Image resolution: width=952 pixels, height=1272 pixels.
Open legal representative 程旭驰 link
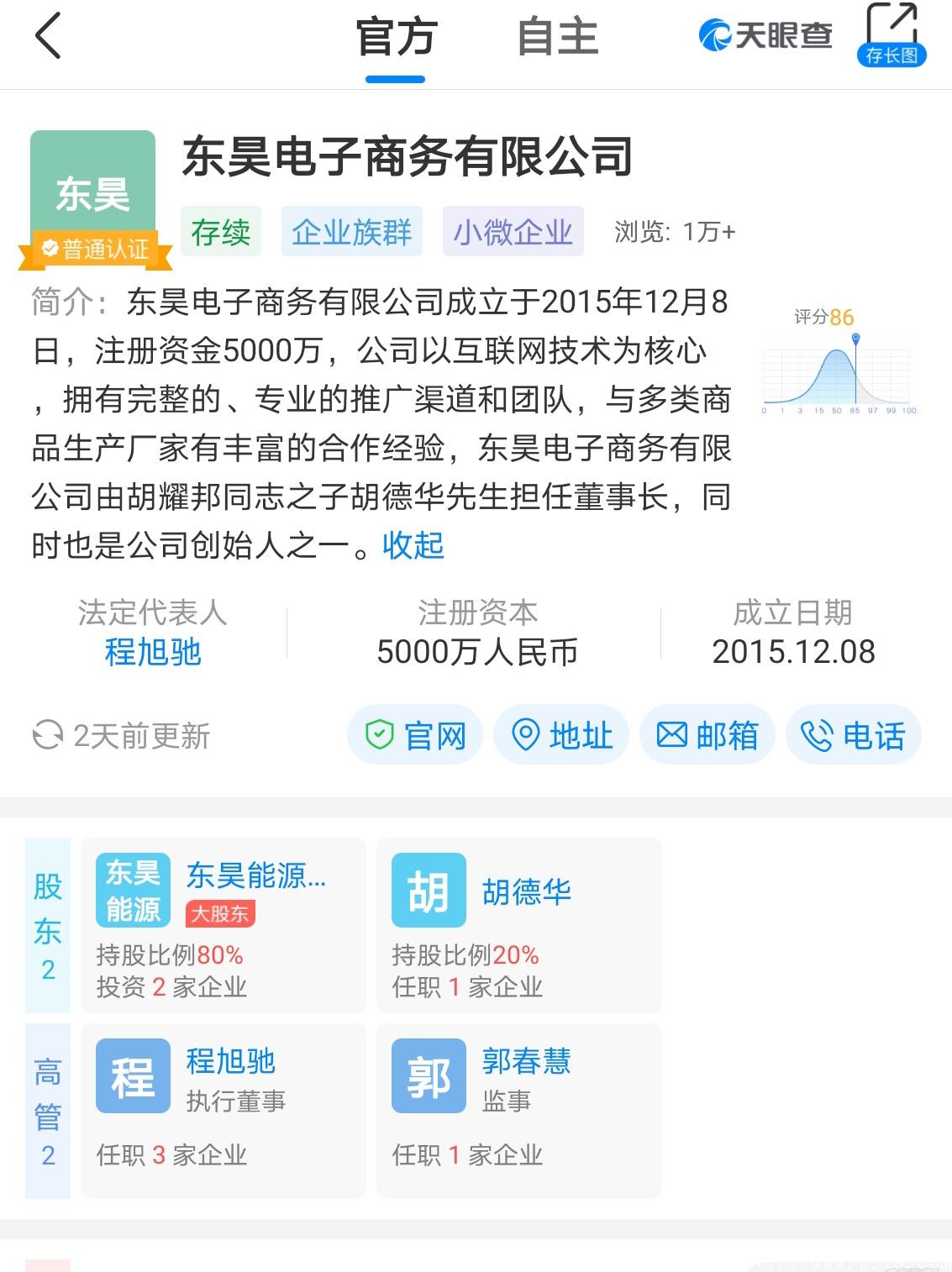153,652
